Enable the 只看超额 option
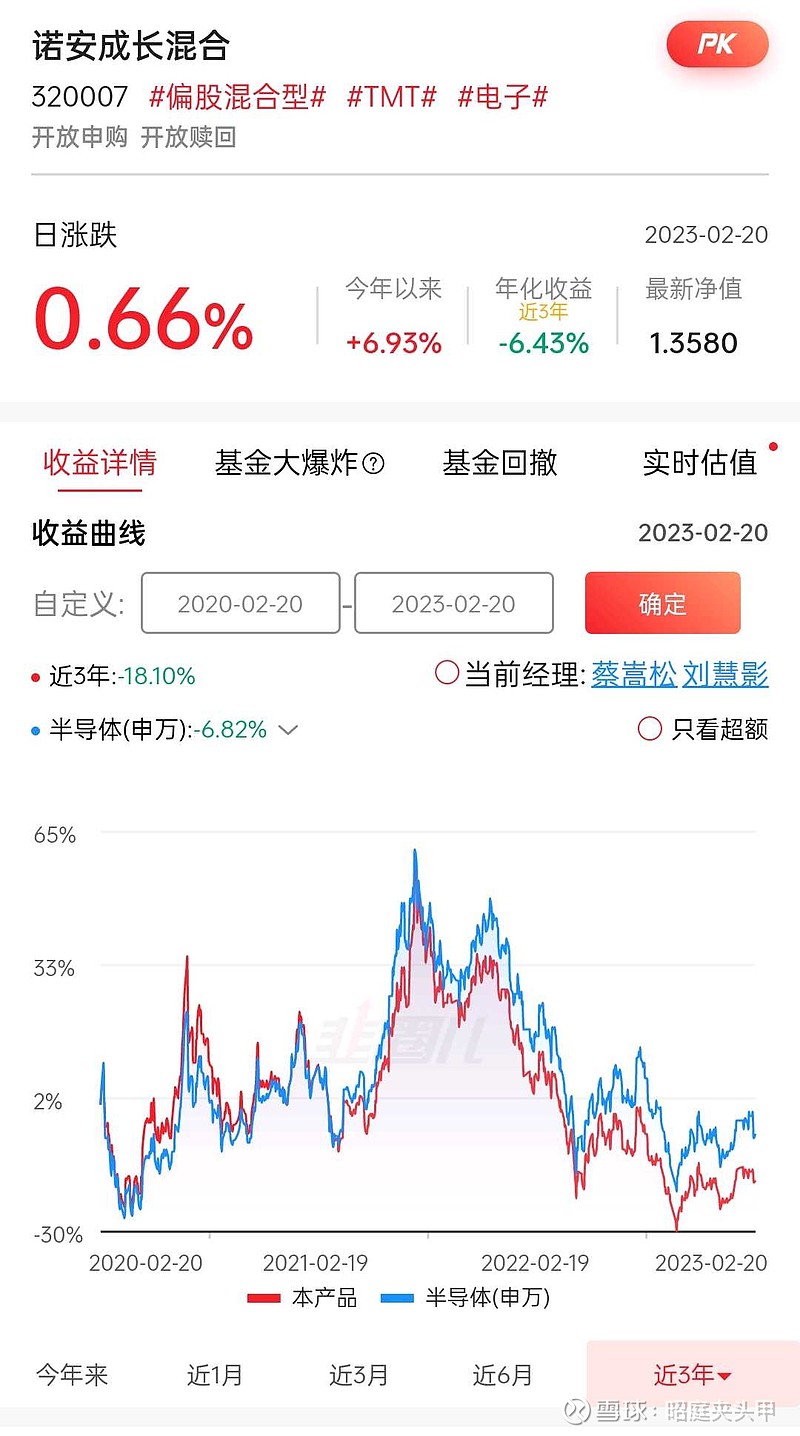The image size is (800, 1436). coord(650,729)
